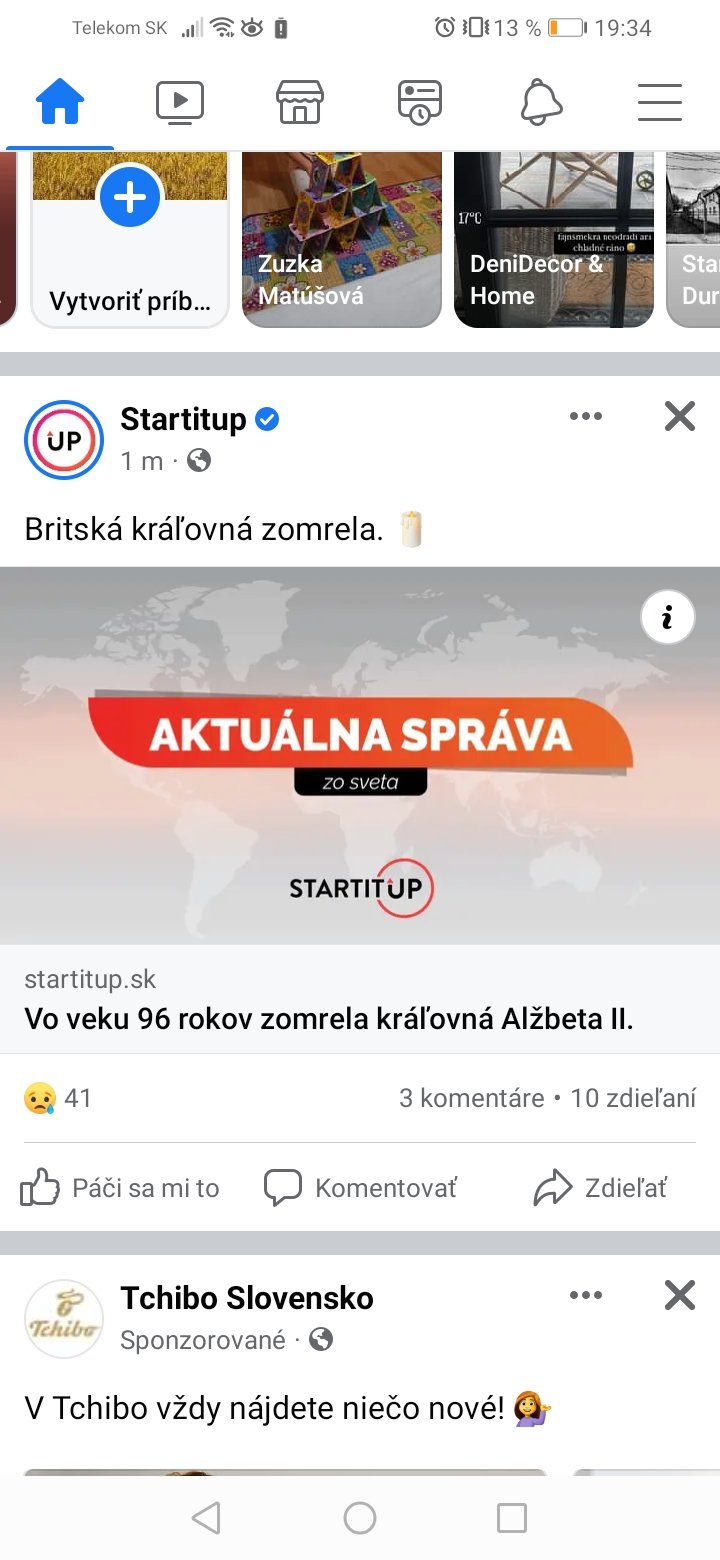This screenshot has width=720, height=1560.
Task: Comment on the Startitup post
Action: (x=360, y=1188)
